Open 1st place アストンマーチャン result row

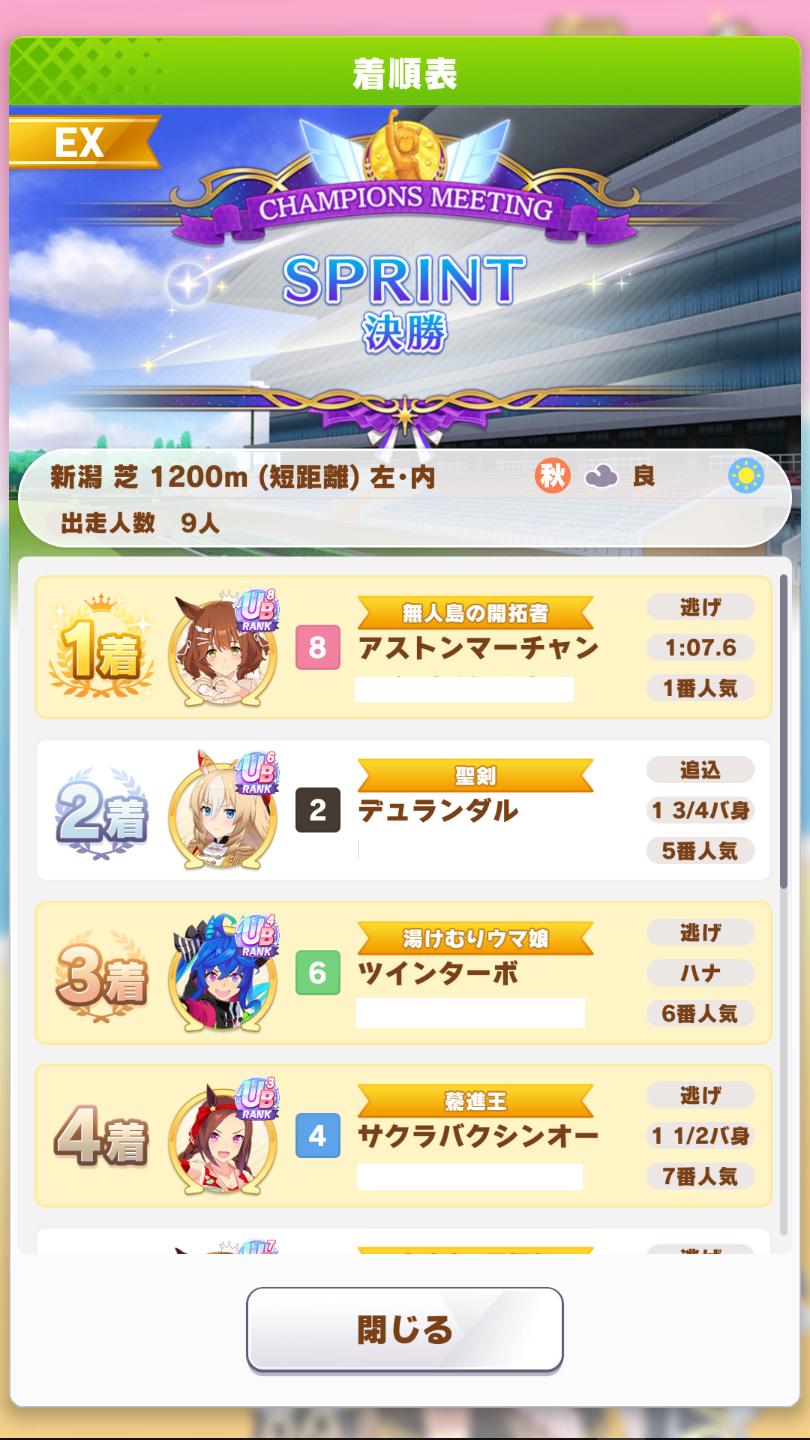[x=404, y=647]
